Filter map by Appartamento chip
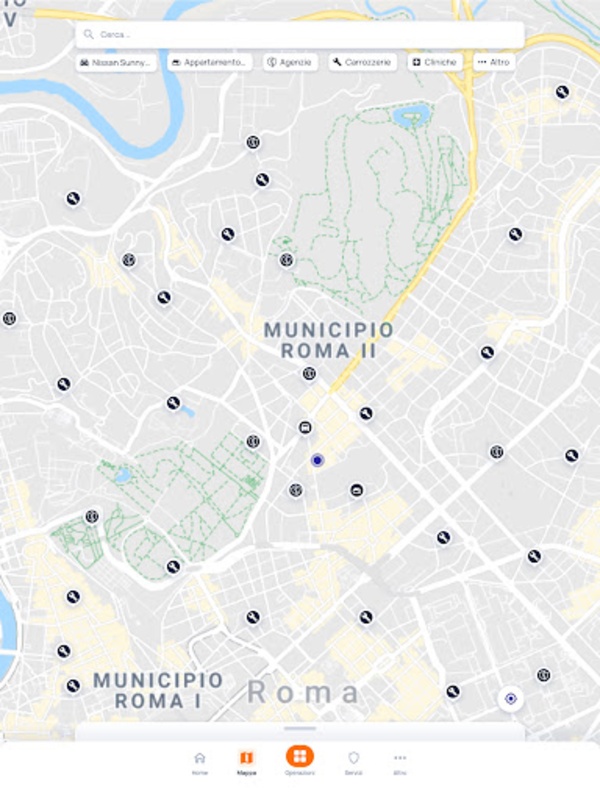Screen dimensions: 600x800 [209, 62]
